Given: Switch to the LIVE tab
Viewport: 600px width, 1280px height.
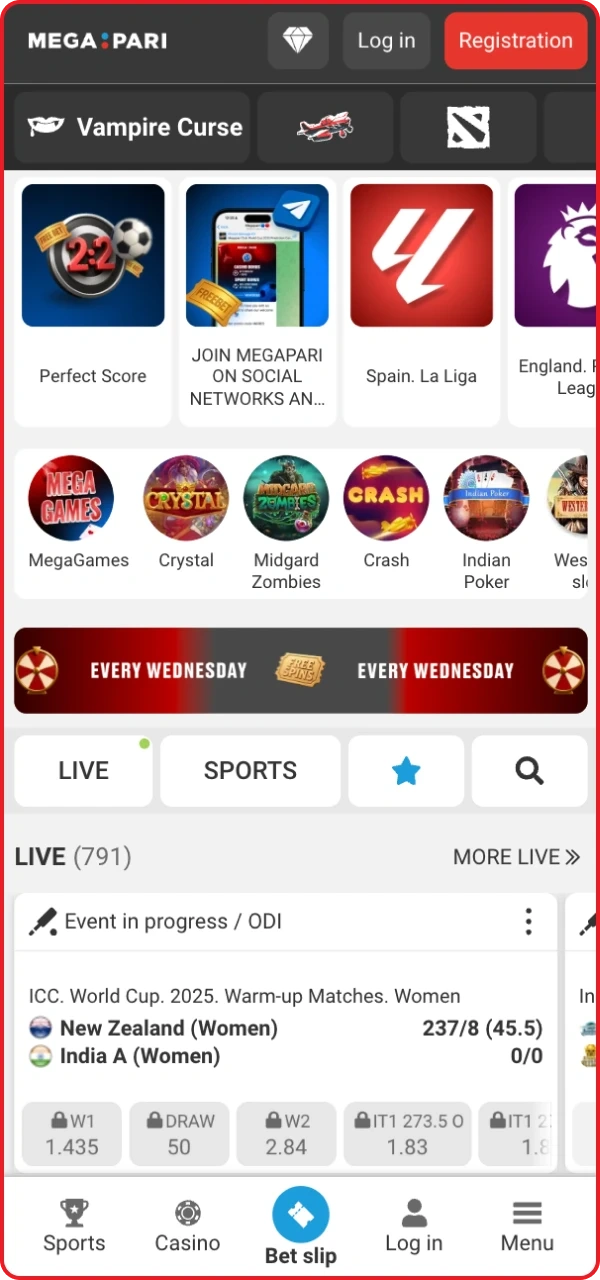Looking at the screenshot, I should 83,770.
